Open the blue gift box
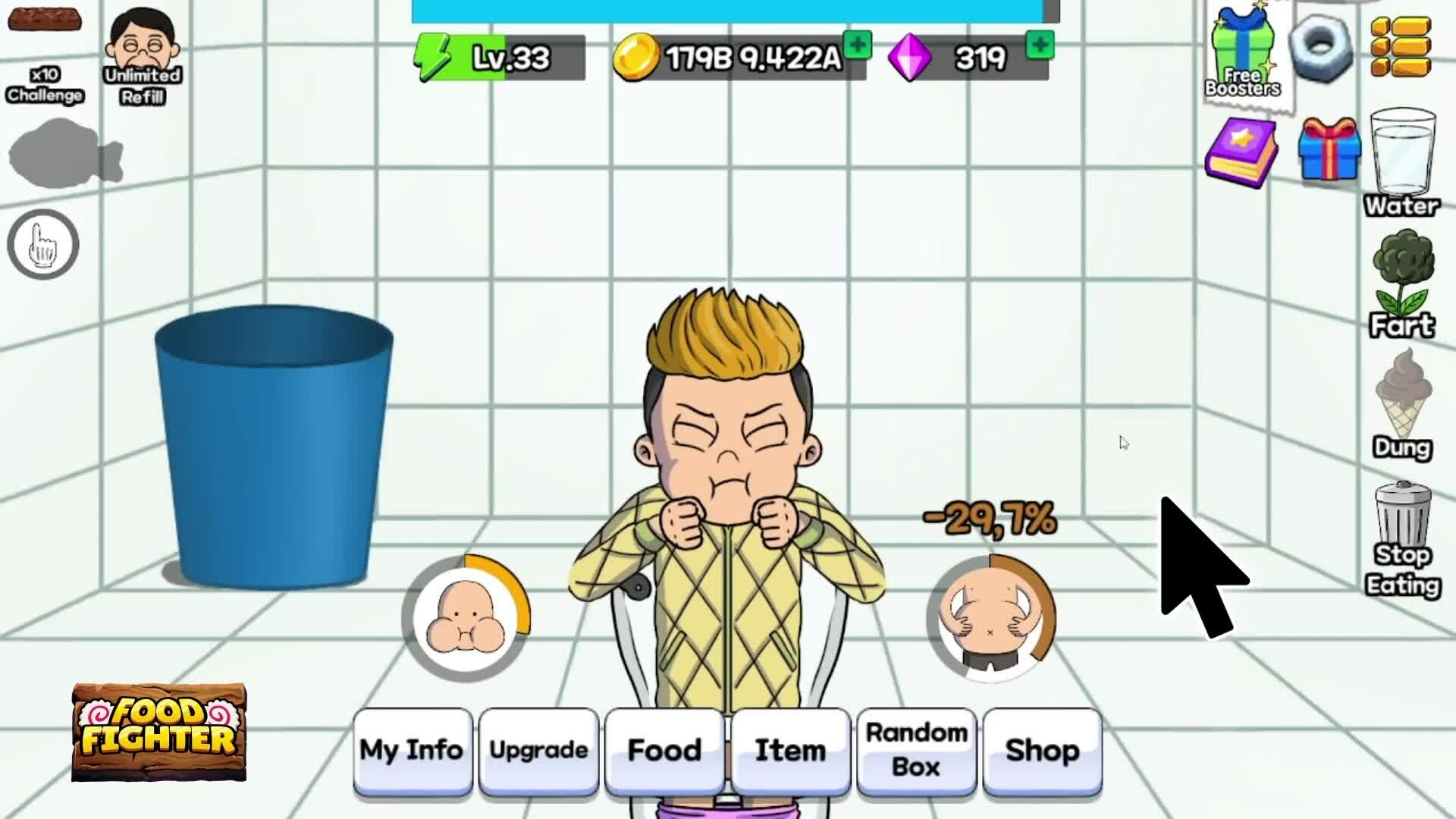This screenshot has width=1456, height=819. [1328, 149]
